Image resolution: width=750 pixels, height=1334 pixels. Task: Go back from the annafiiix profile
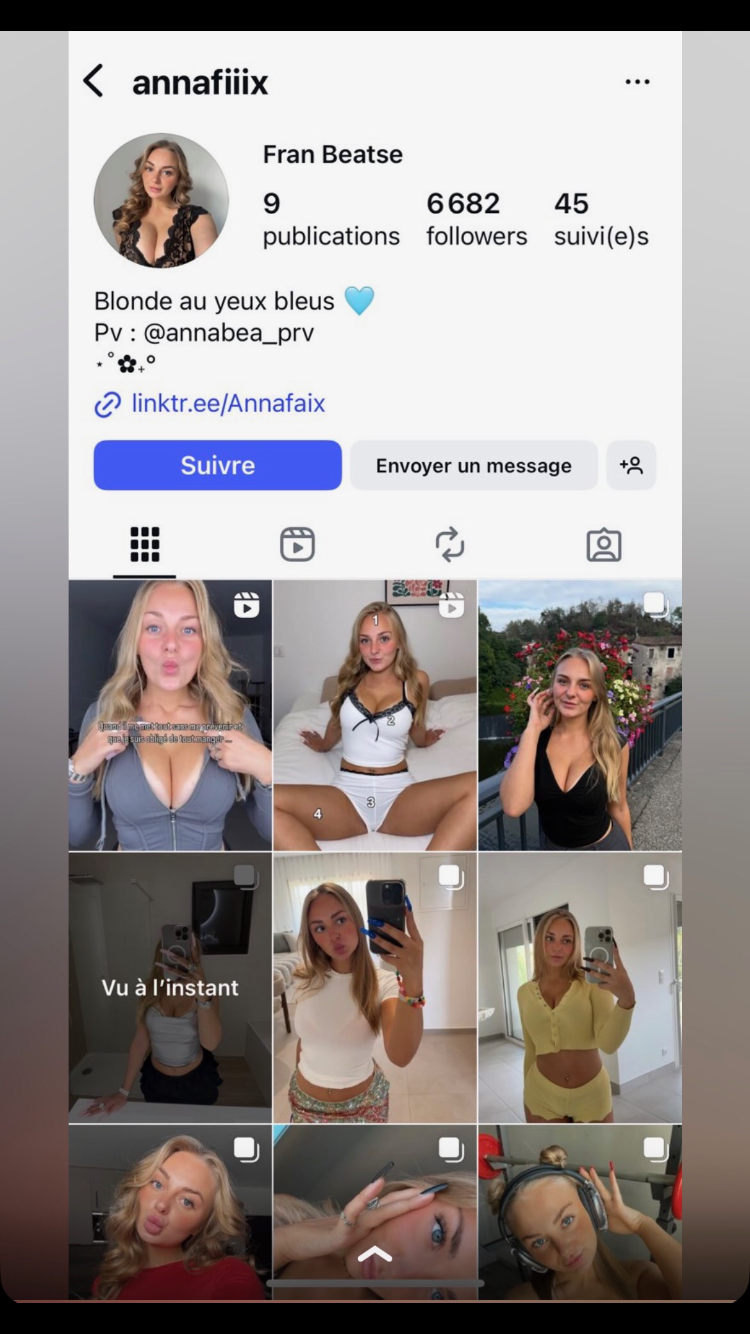point(93,81)
